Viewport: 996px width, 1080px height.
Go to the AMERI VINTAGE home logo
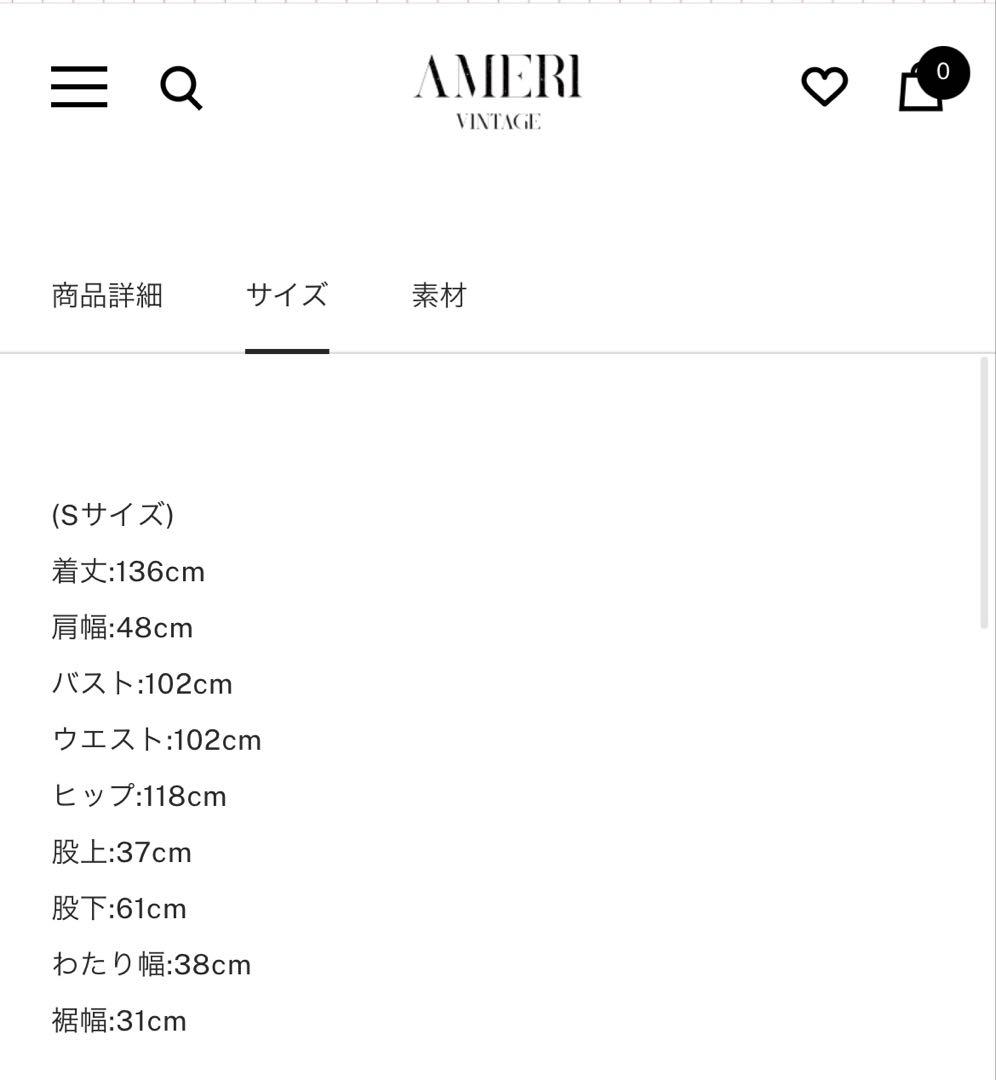pyautogui.click(x=498, y=91)
